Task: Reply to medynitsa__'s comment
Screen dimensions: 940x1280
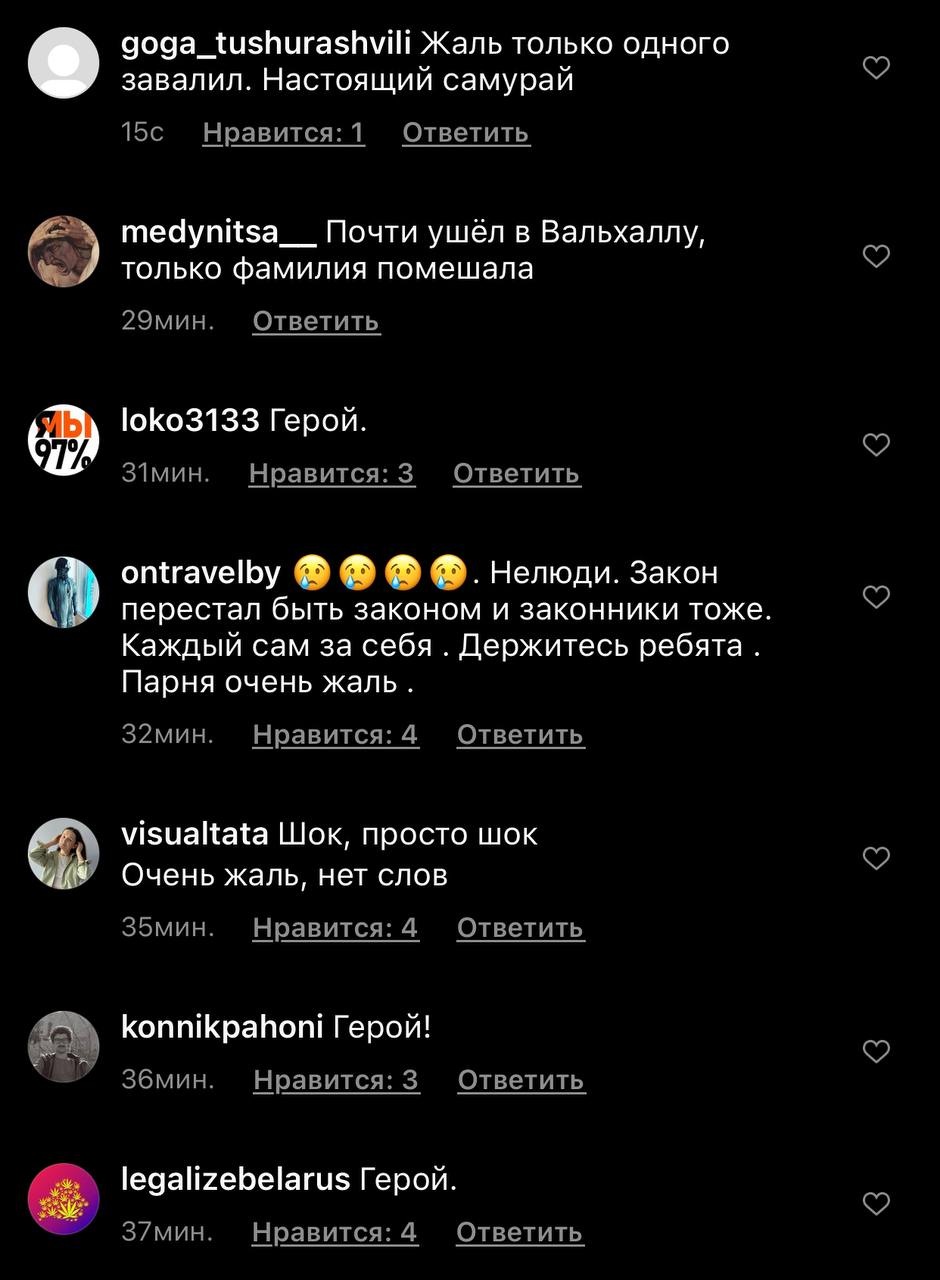Action: coord(316,321)
